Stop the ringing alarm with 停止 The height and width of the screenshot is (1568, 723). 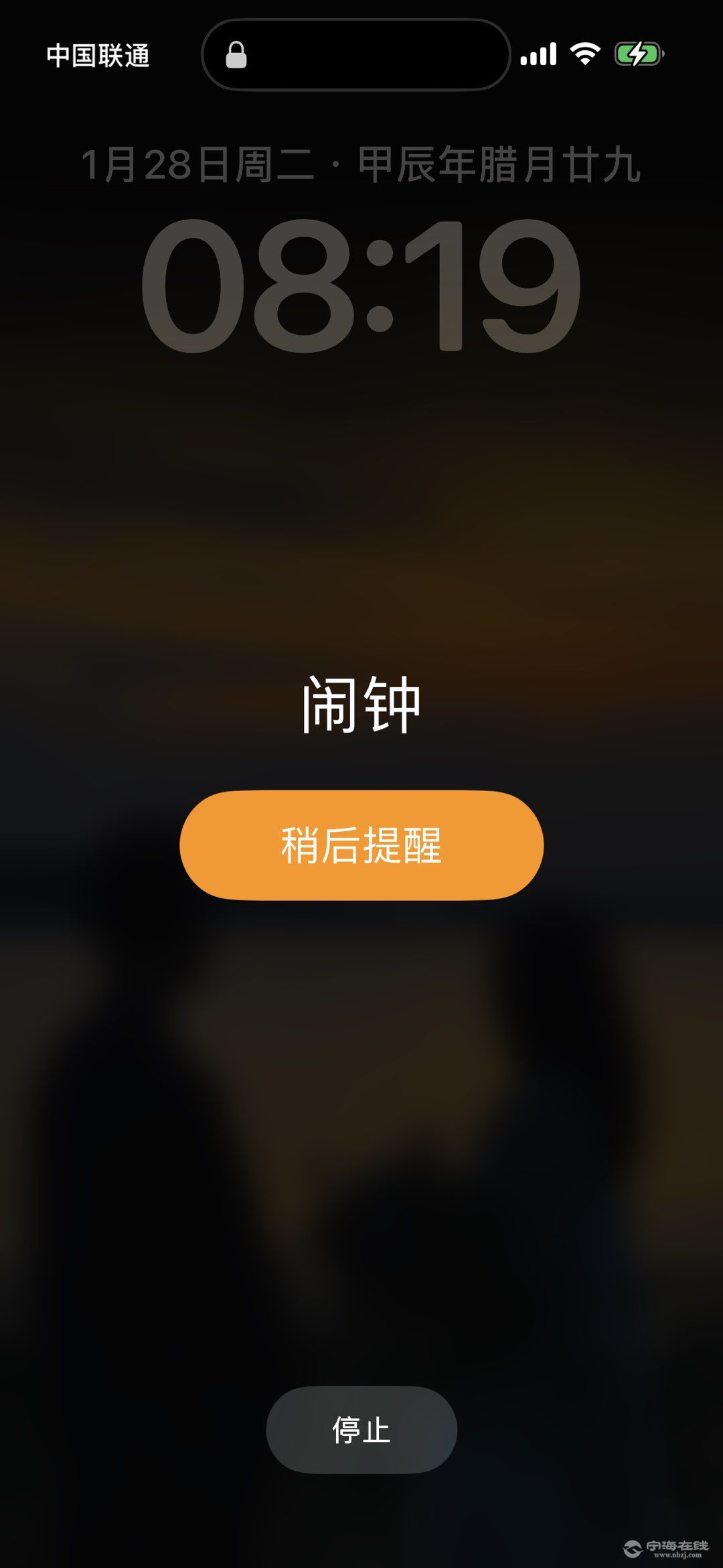point(361,1429)
